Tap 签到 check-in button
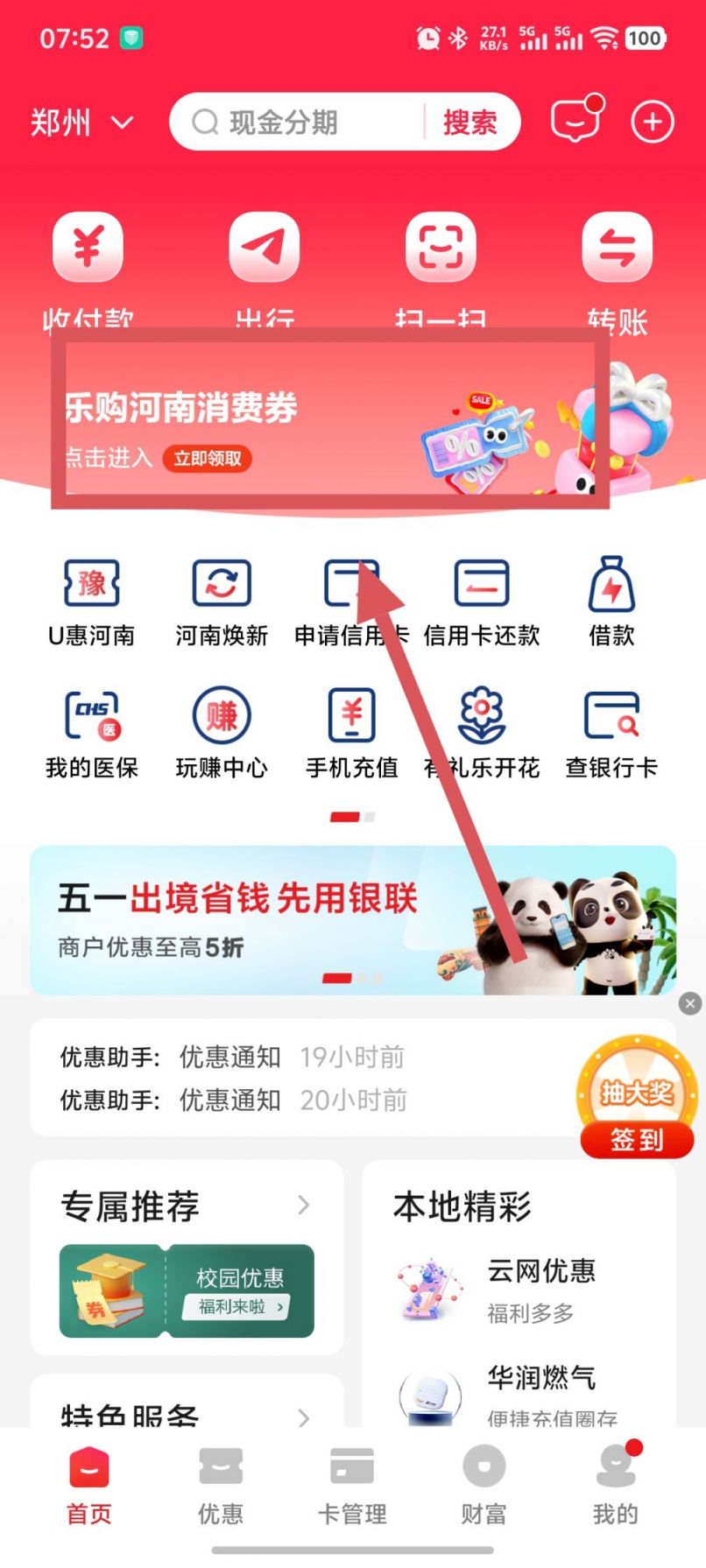Image resolution: width=706 pixels, height=1568 pixels. point(637,1140)
